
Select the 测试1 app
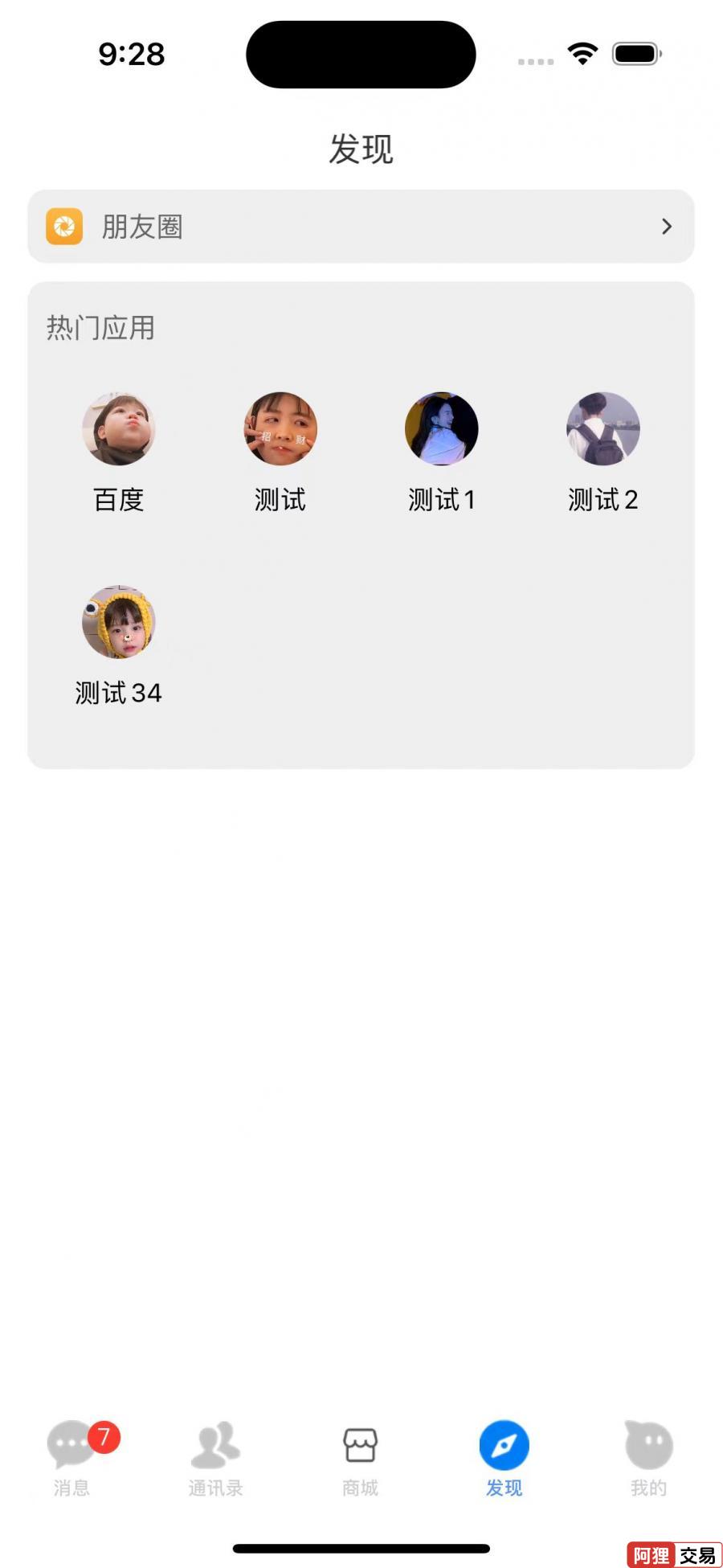441,429
